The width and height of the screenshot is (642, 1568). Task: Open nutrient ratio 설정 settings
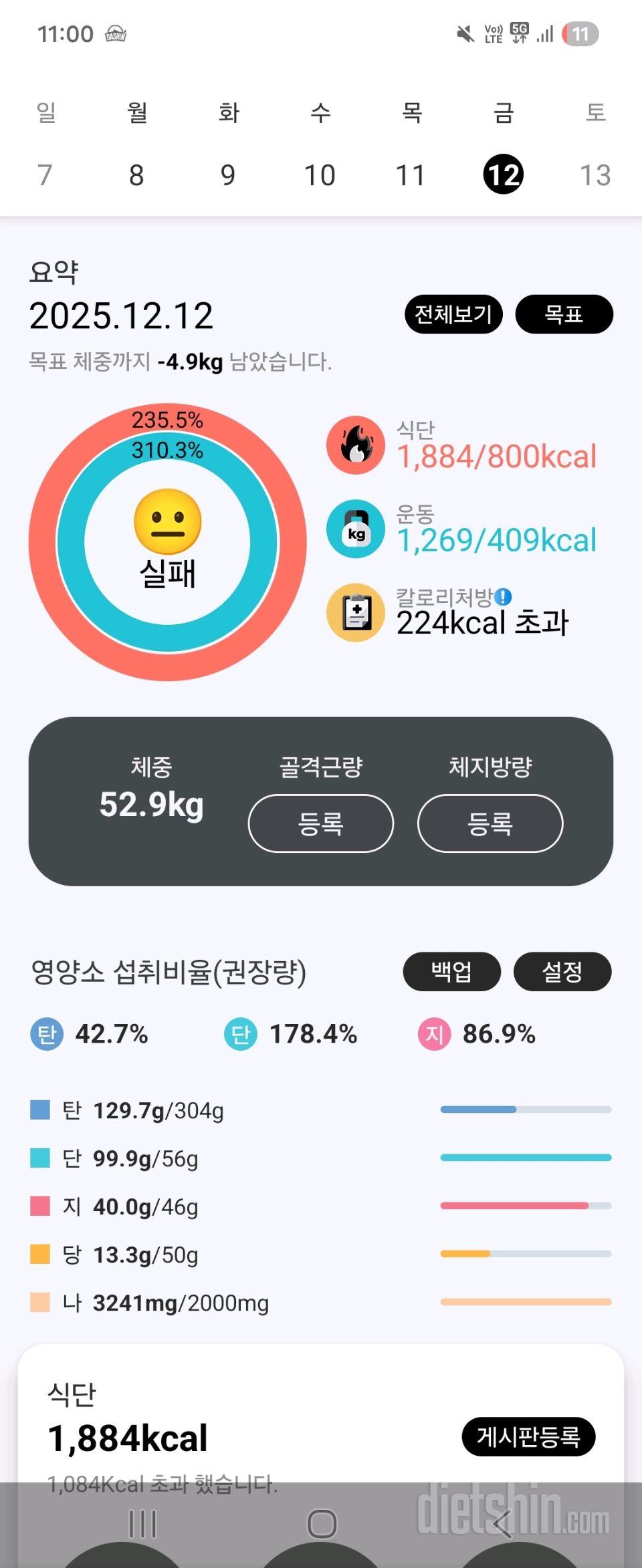pyautogui.click(x=562, y=971)
